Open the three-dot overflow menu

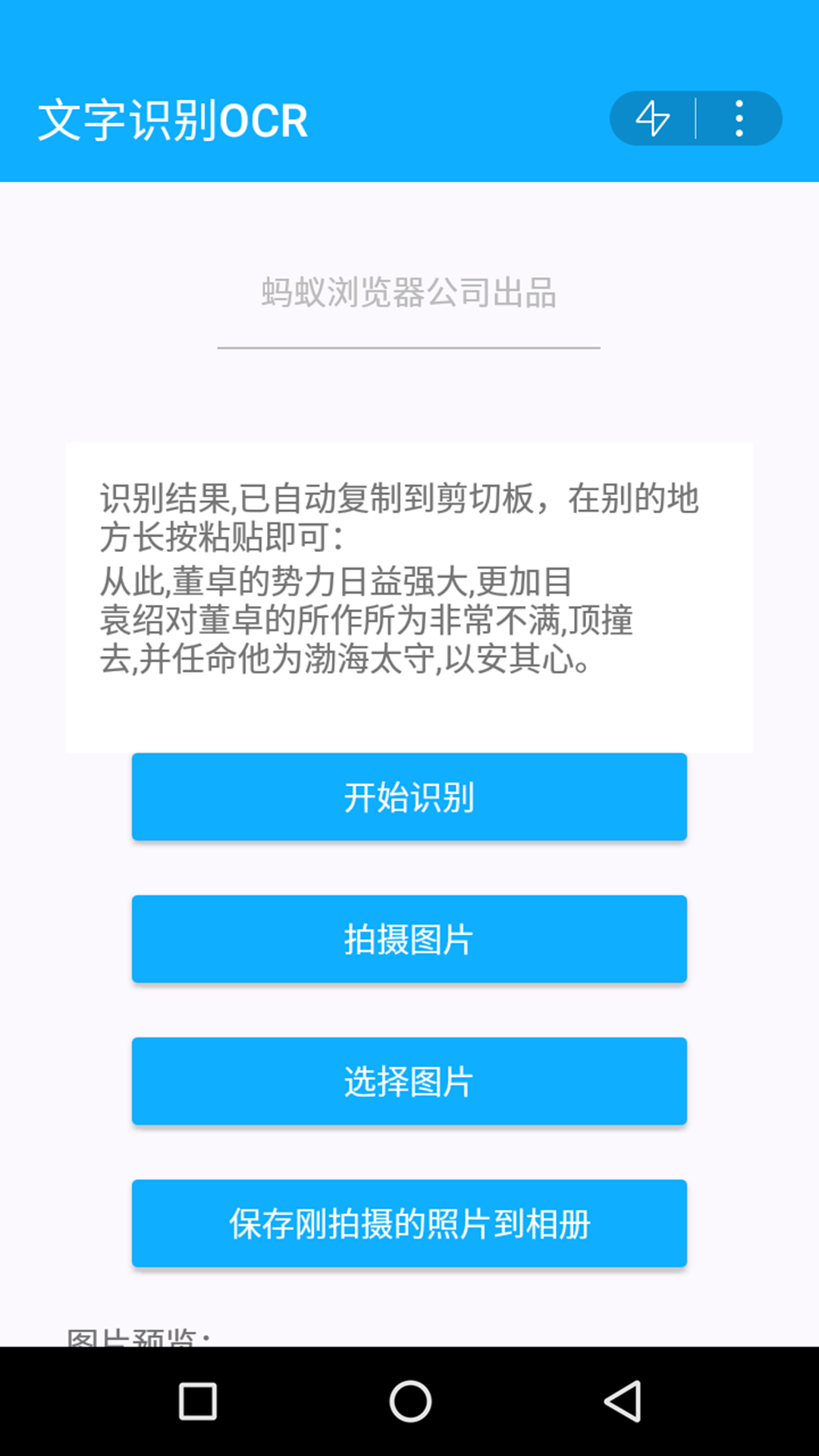click(739, 119)
